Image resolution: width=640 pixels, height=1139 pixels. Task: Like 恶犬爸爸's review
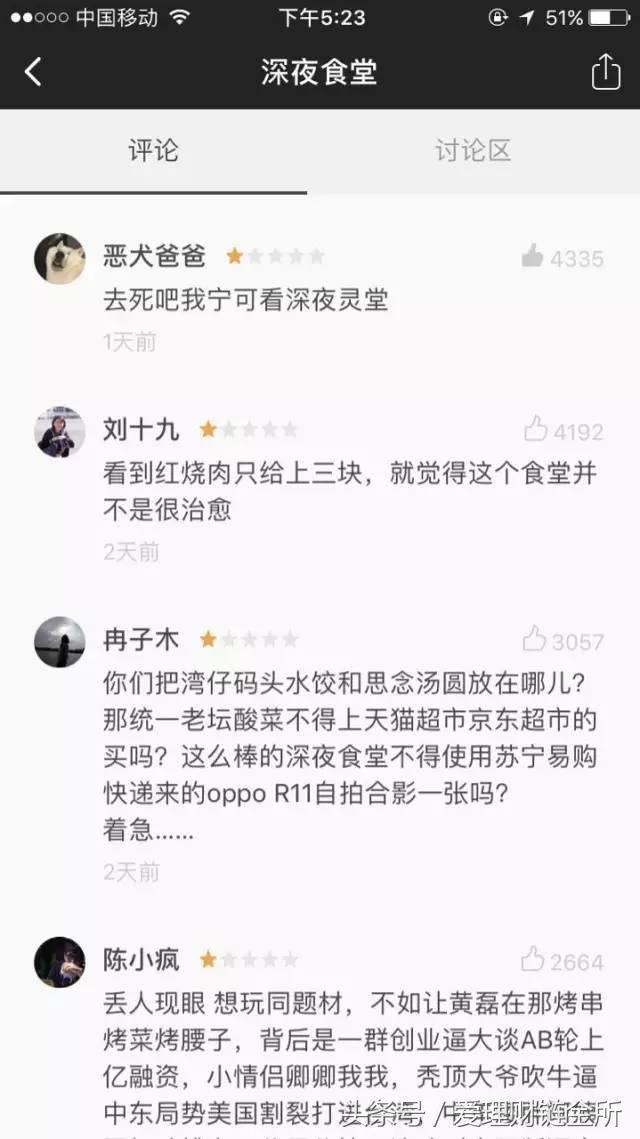click(x=533, y=257)
